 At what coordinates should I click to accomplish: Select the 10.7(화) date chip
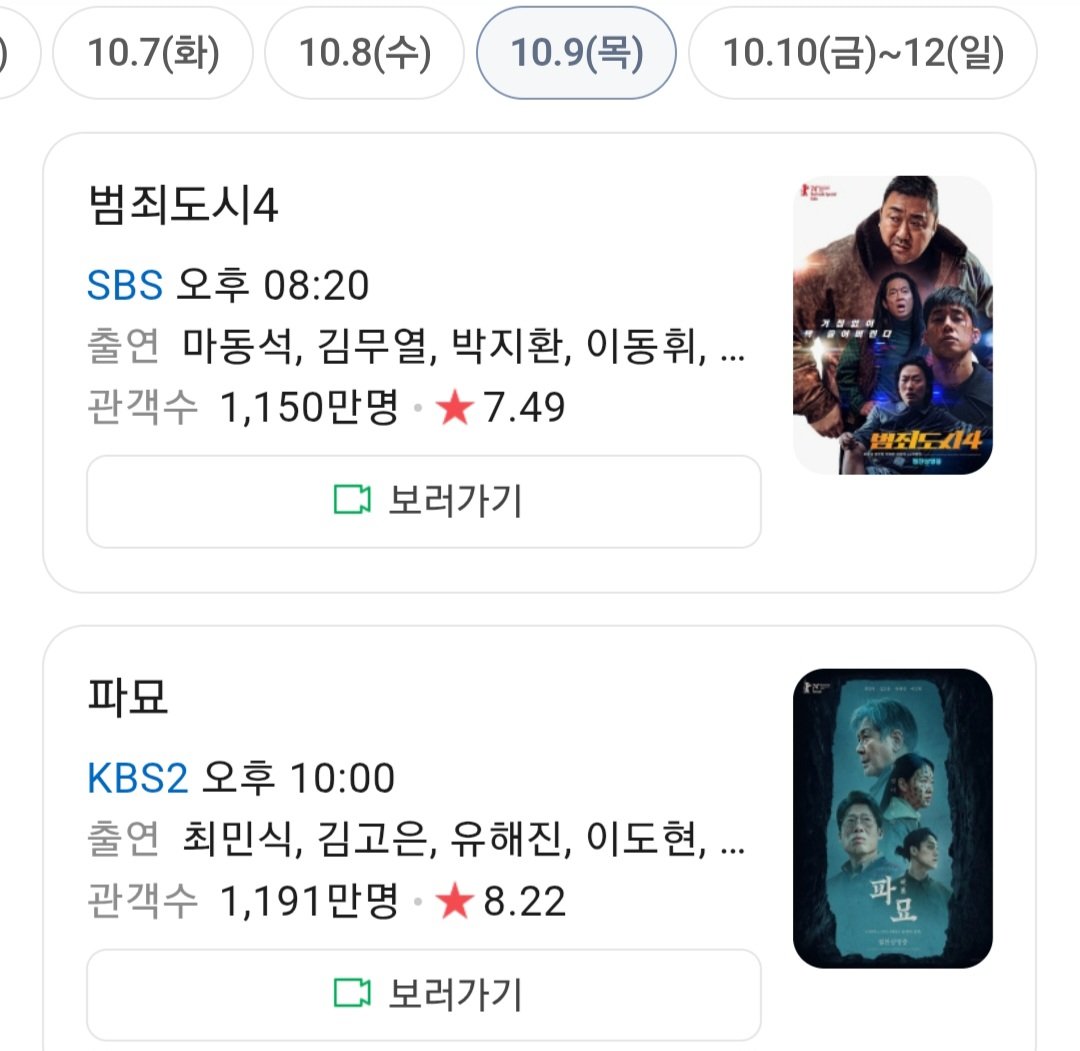tap(153, 53)
